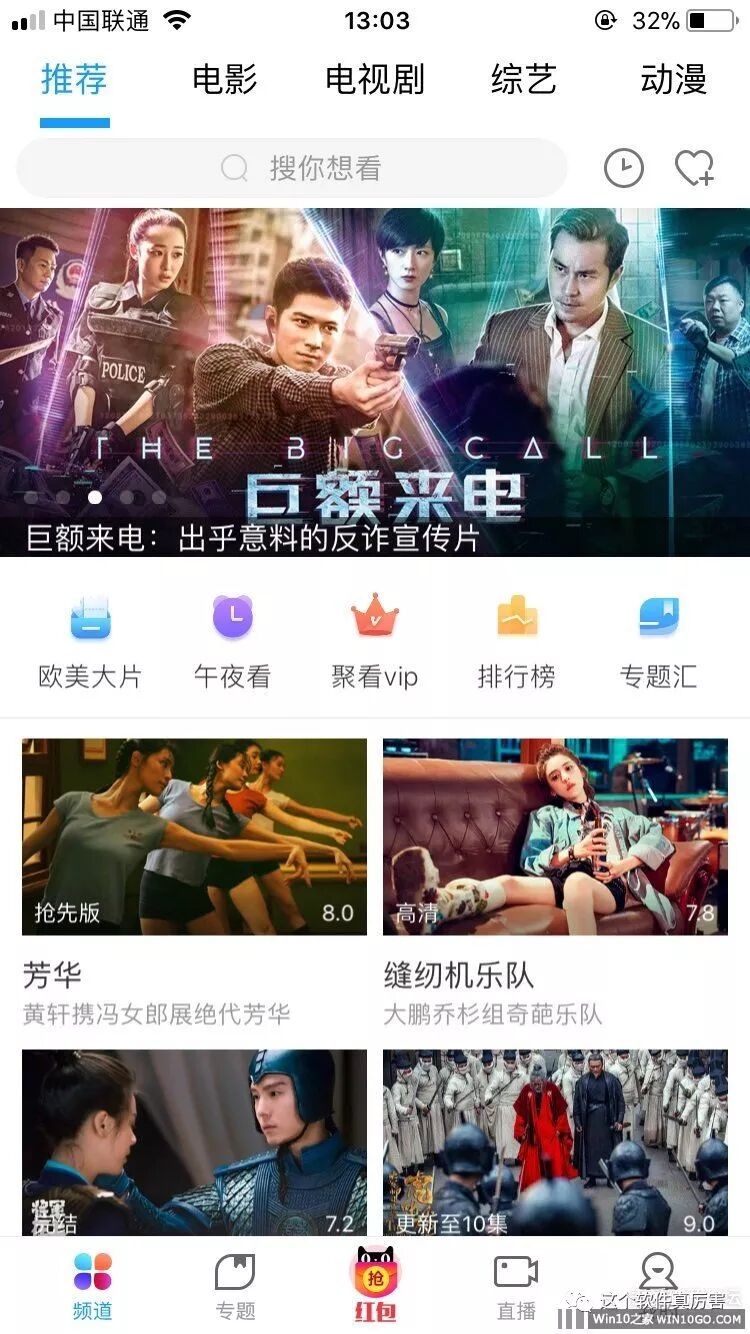The height and width of the screenshot is (1334, 750).
Task: Select the 综艺 tab
Action: [523, 80]
